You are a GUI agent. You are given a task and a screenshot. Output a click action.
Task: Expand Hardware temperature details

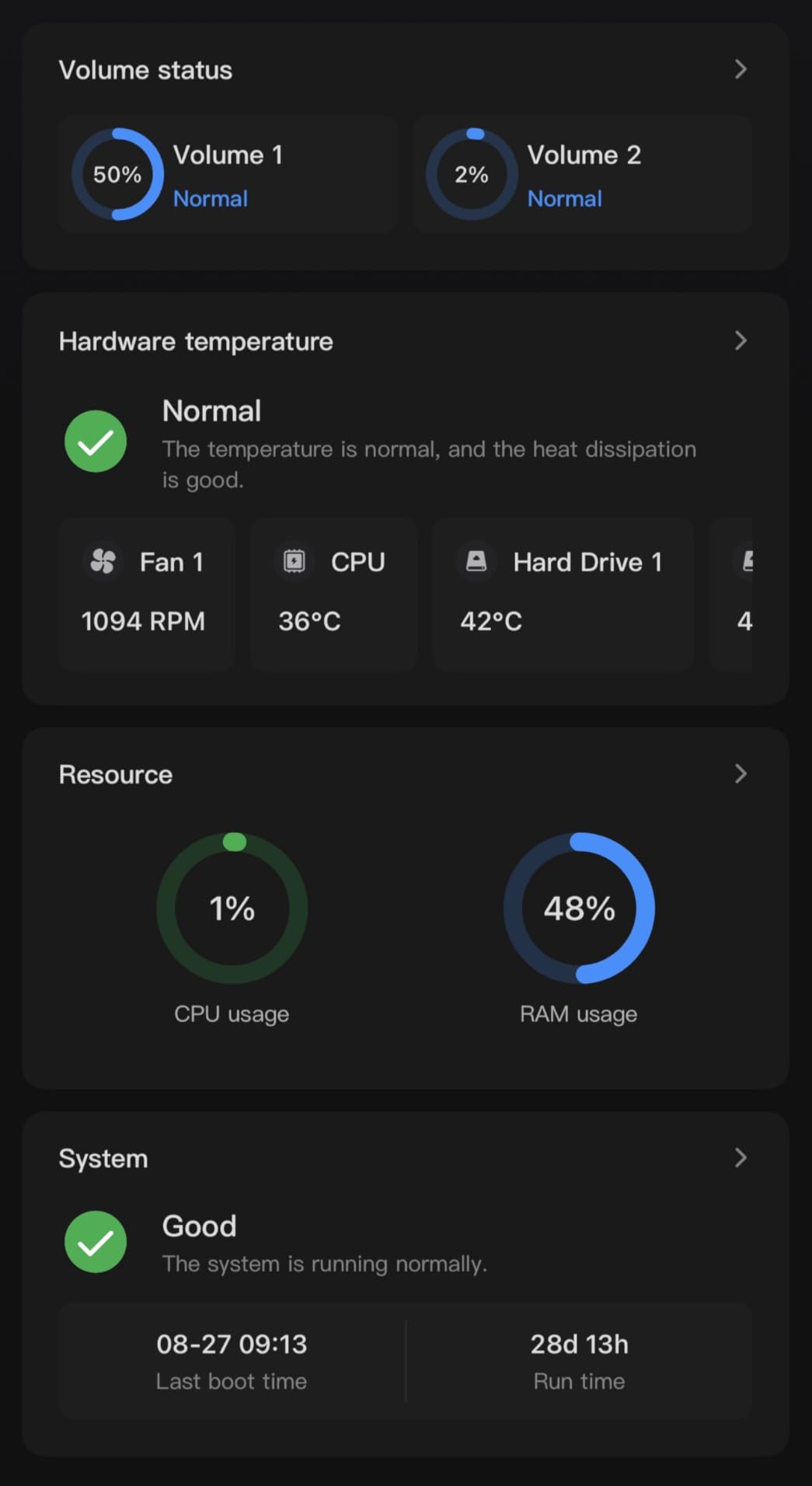click(741, 340)
